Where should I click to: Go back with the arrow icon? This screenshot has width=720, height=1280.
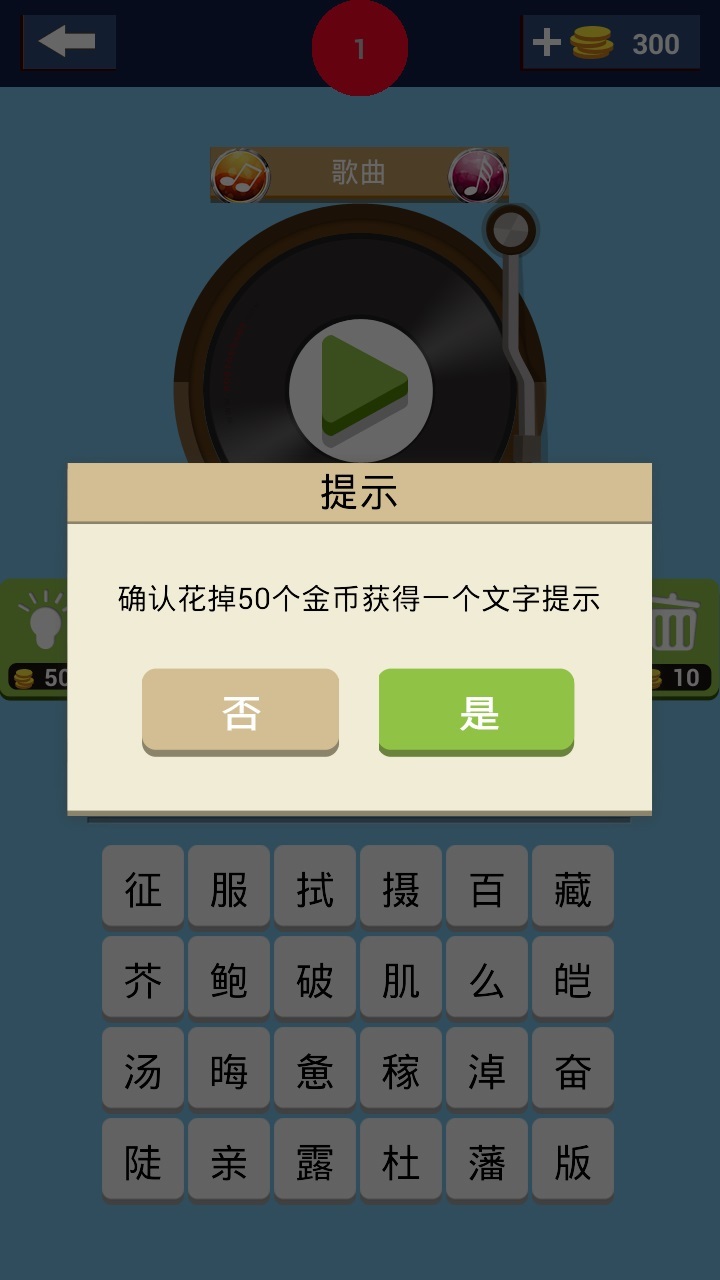coord(68,42)
